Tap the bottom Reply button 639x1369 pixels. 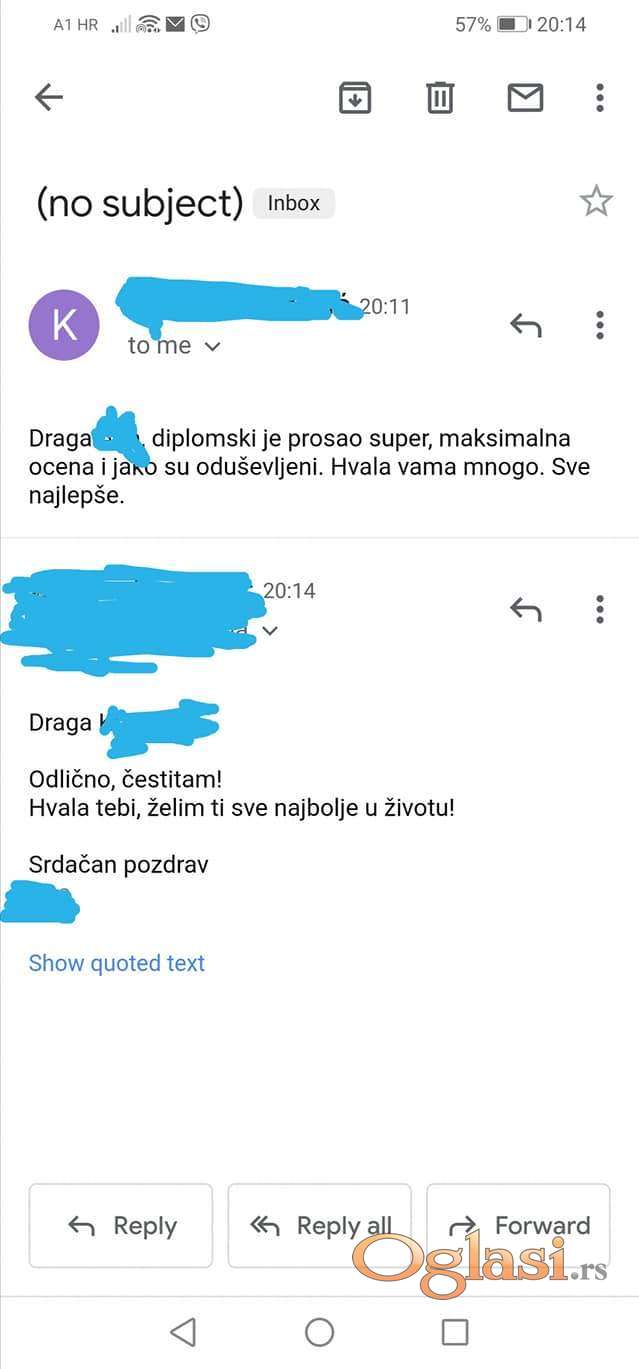[121, 1226]
